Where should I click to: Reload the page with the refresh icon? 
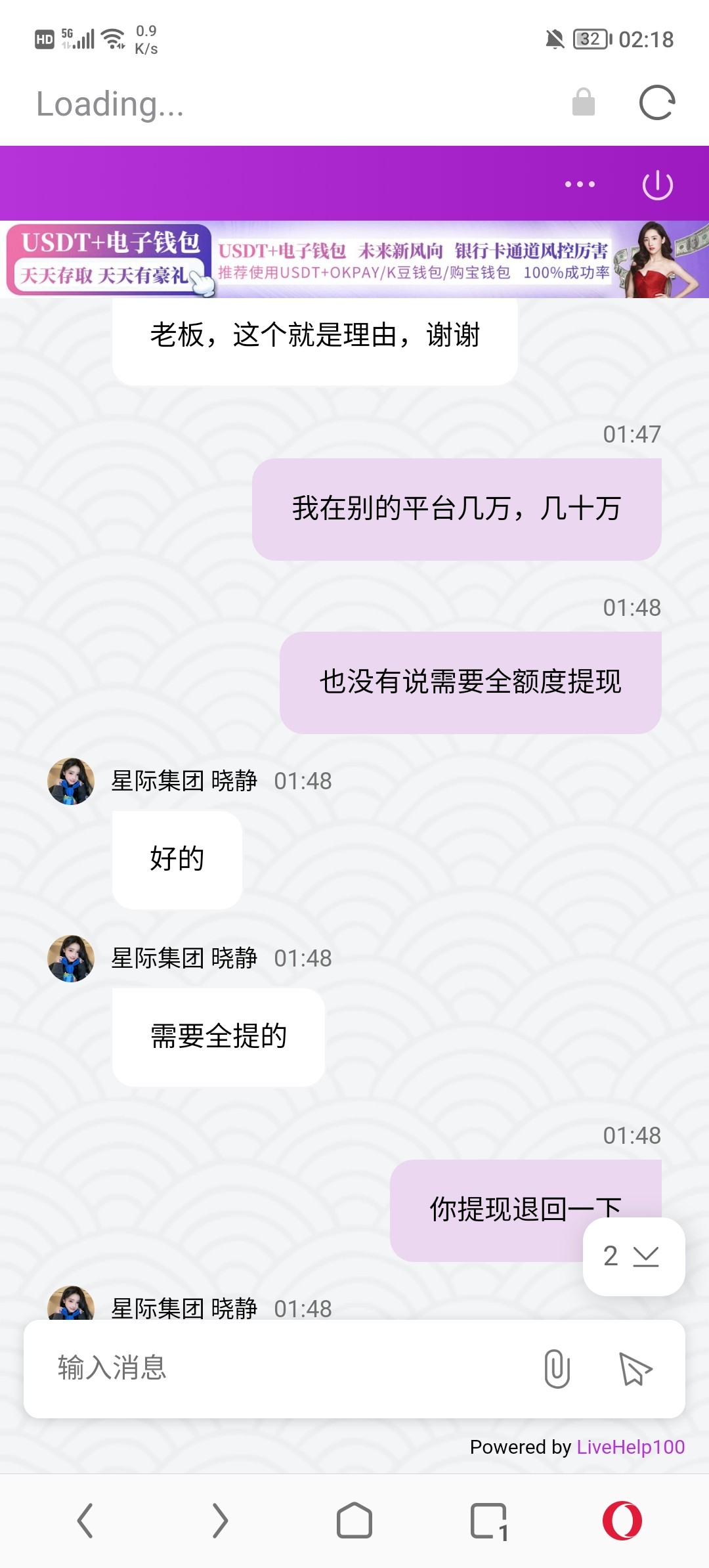pyautogui.click(x=657, y=103)
